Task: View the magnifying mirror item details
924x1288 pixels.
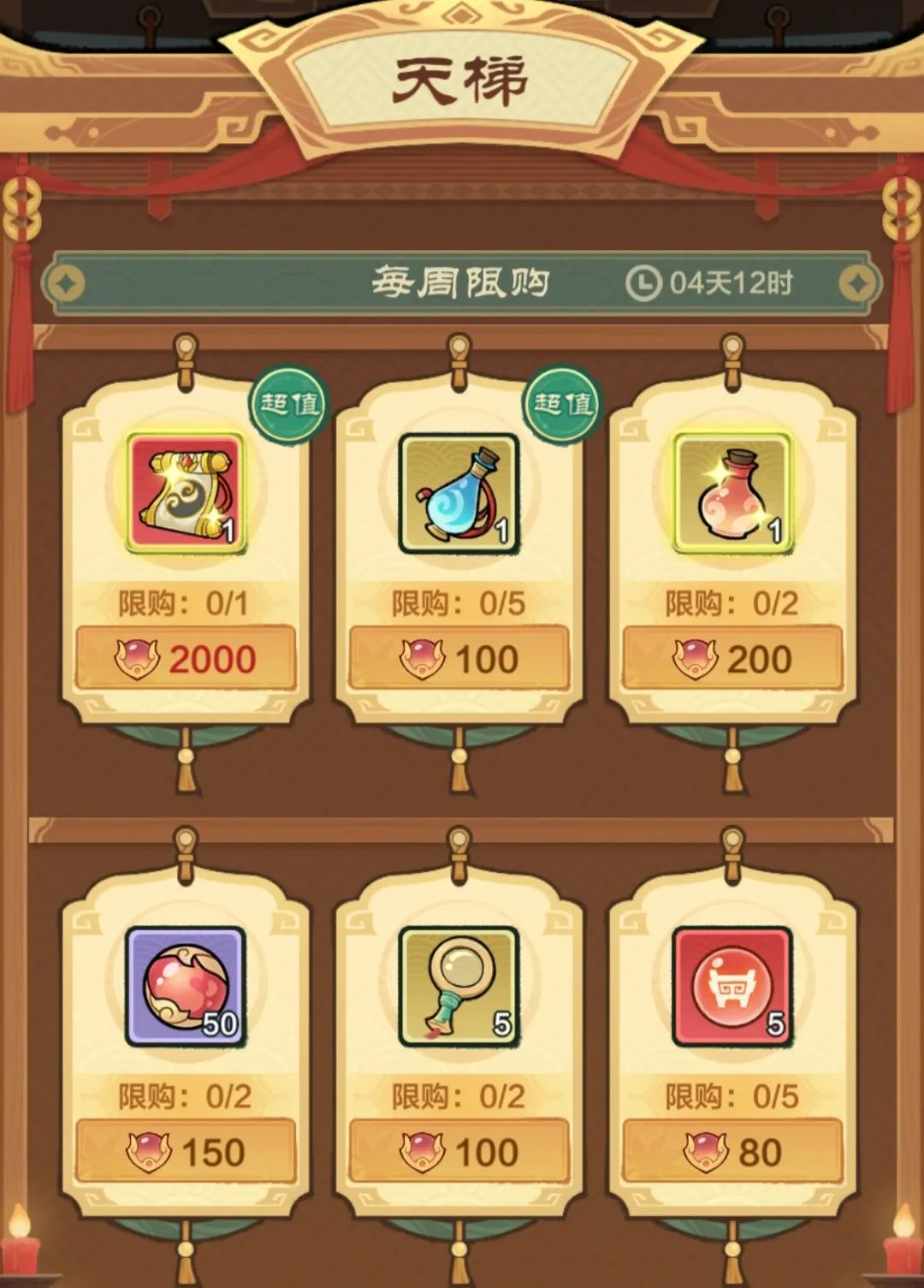Action: point(459,986)
